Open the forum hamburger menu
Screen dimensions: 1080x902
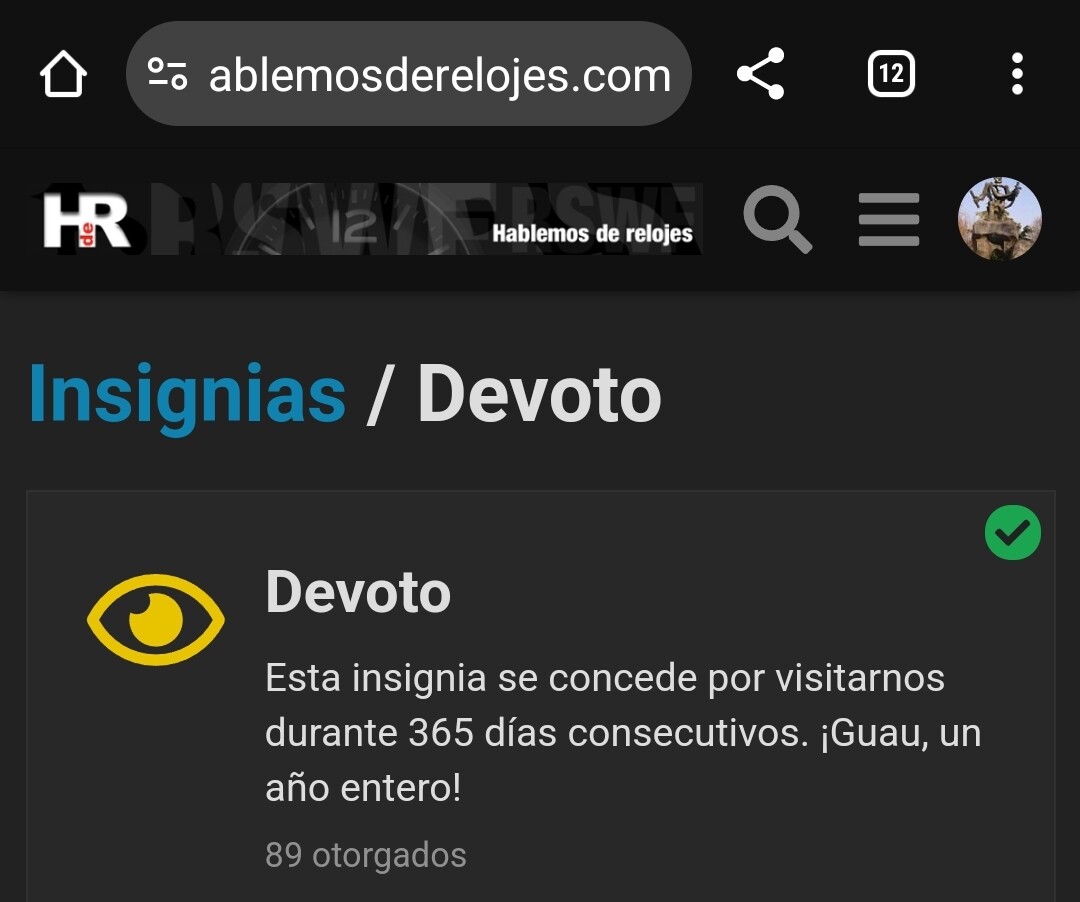click(889, 219)
